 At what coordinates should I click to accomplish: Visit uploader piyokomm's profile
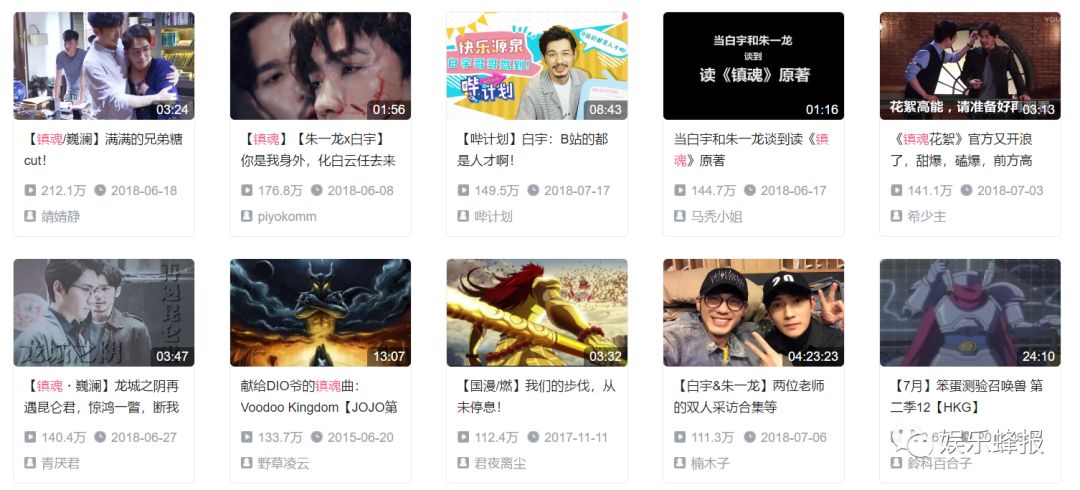[x=286, y=216]
